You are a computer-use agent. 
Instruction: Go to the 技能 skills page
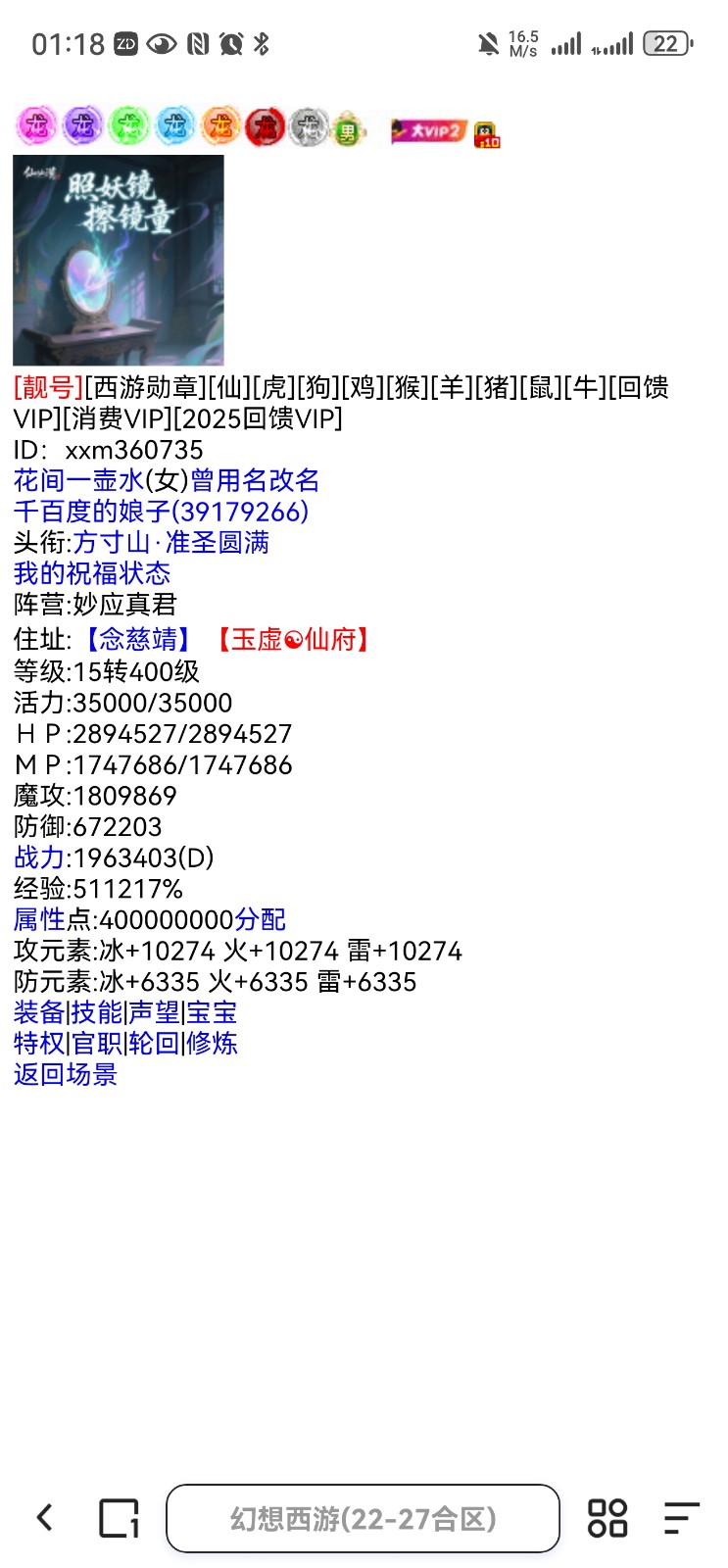96,1012
